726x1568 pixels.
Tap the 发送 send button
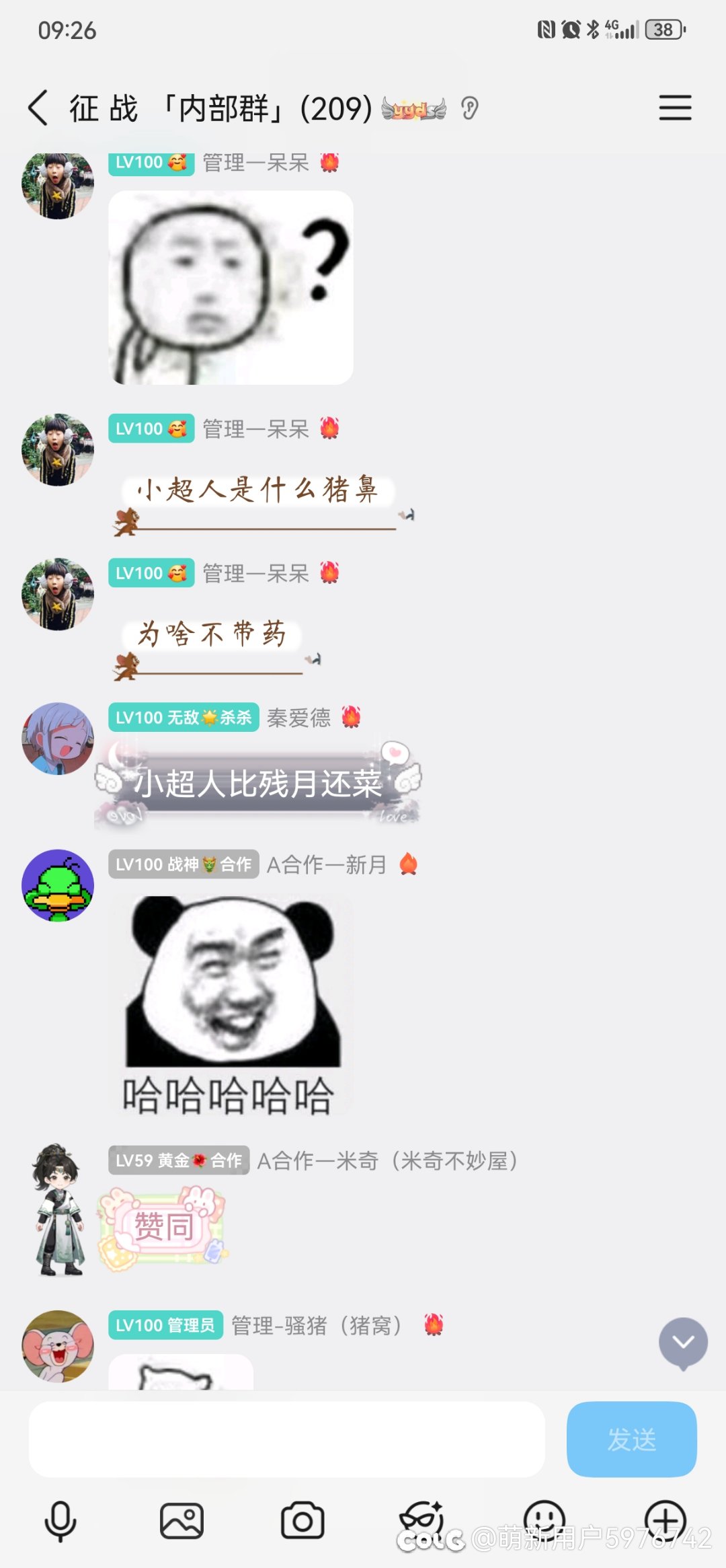(x=631, y=1440)
